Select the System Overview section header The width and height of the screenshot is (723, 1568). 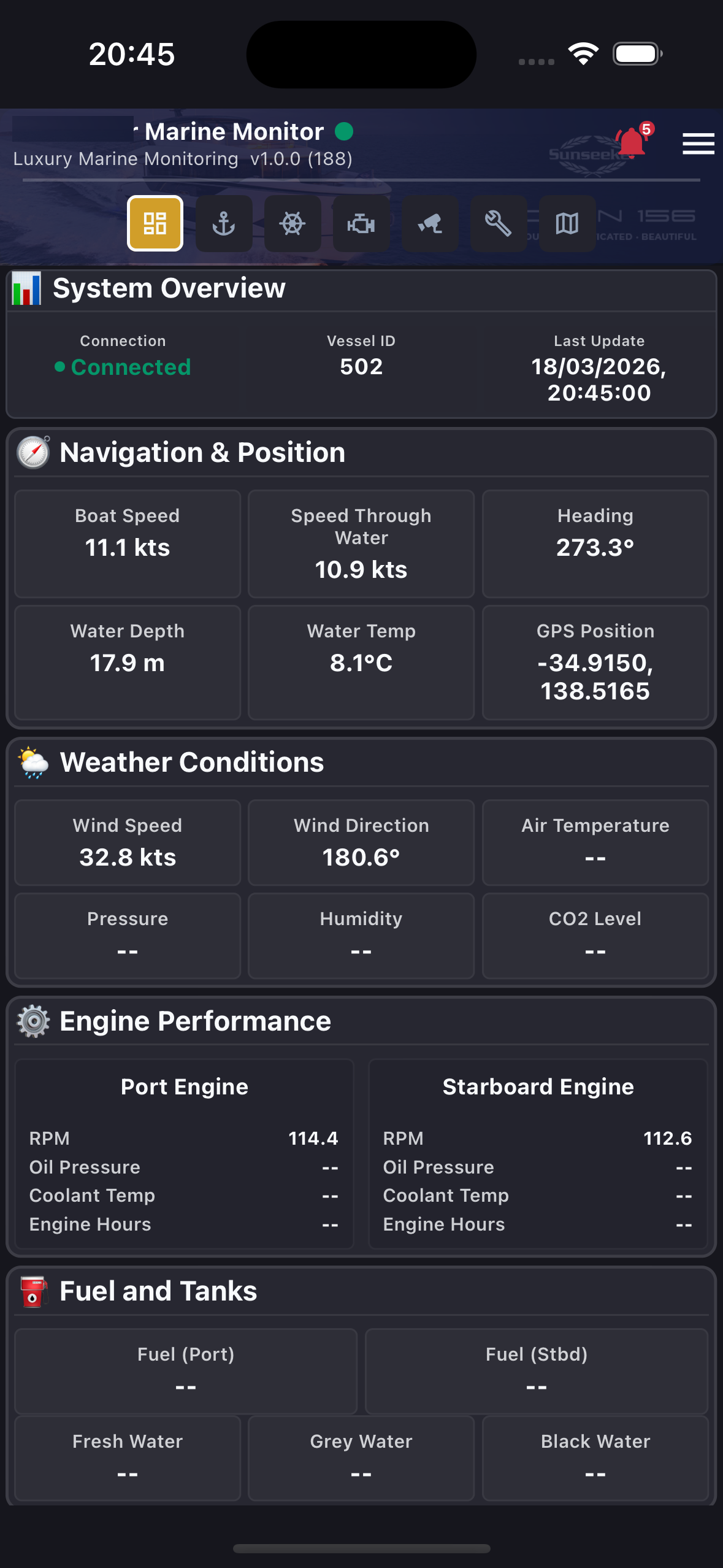170,287
